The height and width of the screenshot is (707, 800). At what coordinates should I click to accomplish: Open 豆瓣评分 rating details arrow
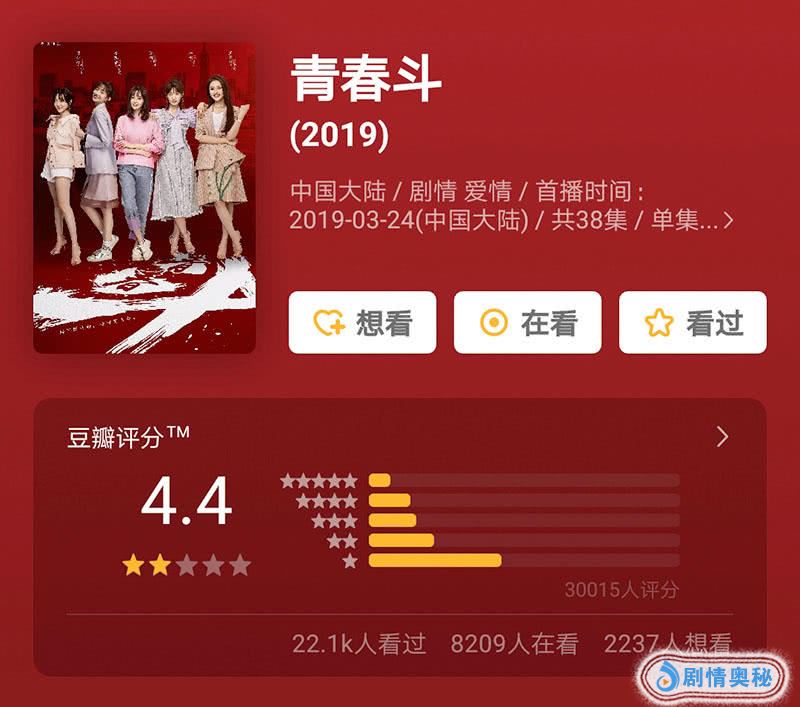pyautogui.click(x=722, y=437)
